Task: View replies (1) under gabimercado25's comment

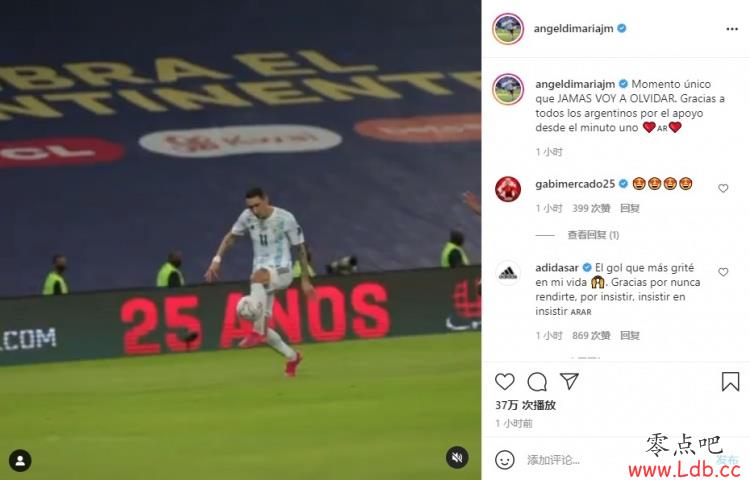Action: [x=593, y=235]
